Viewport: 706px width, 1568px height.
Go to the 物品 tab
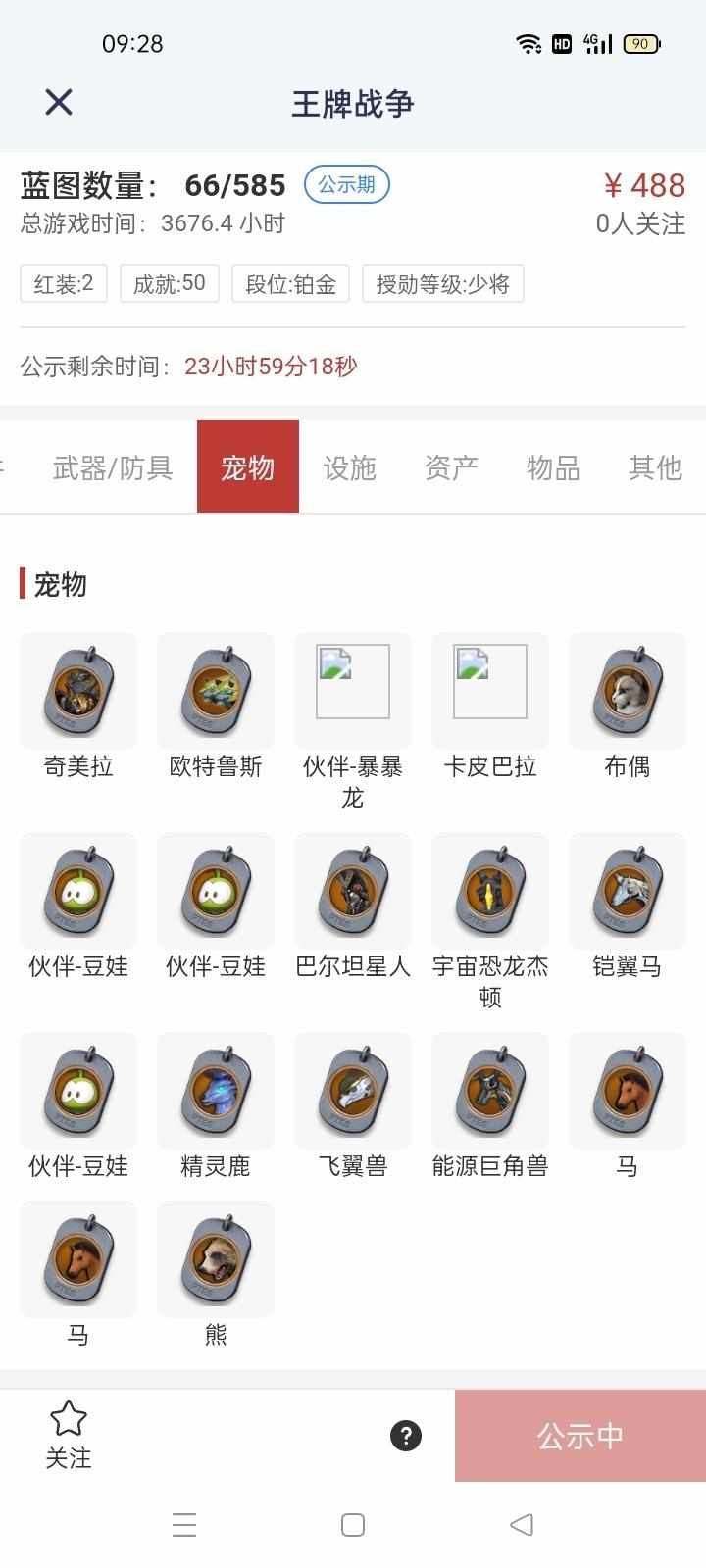pyautogui.click(x=553, y=467)
